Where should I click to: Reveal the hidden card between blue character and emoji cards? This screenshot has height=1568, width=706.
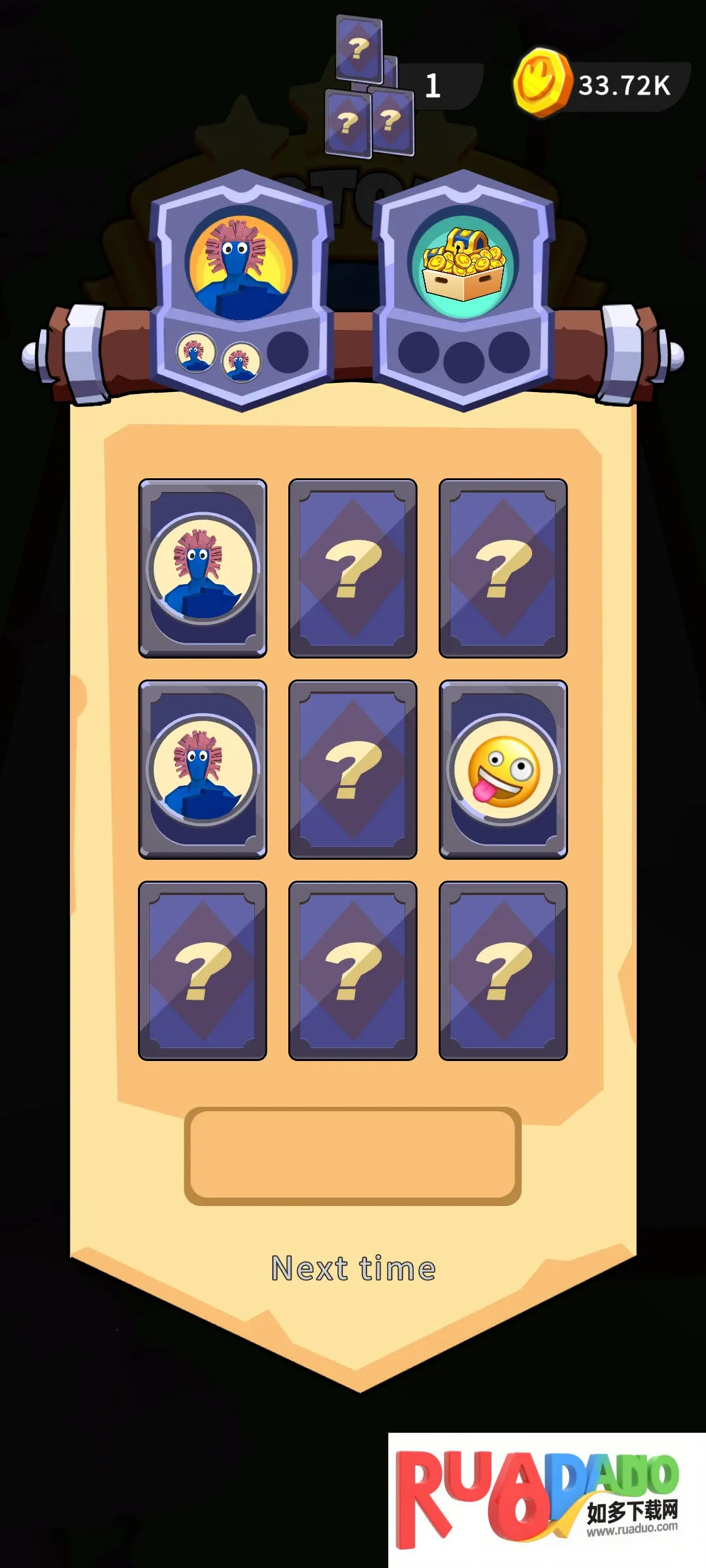pos(353,770)
